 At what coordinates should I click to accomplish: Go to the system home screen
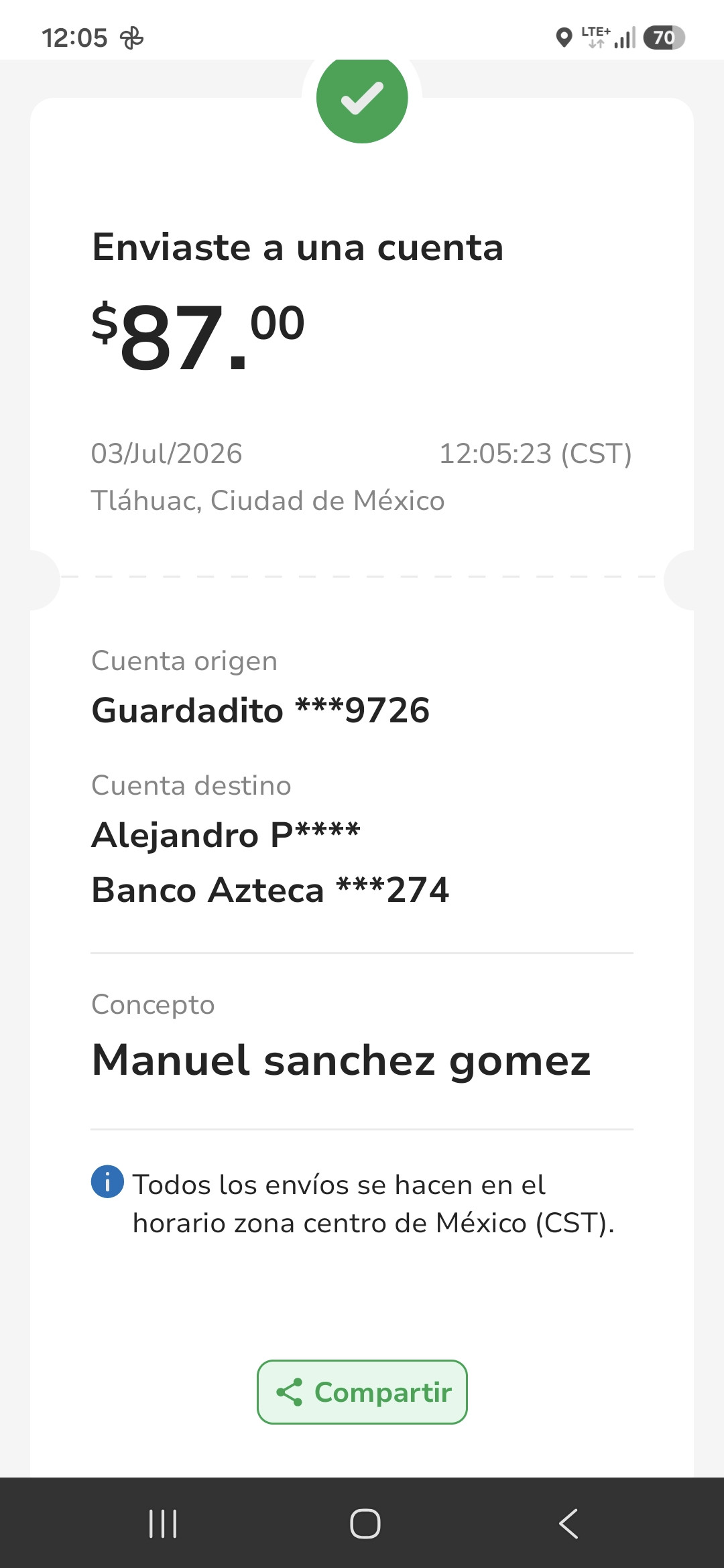365,1524
